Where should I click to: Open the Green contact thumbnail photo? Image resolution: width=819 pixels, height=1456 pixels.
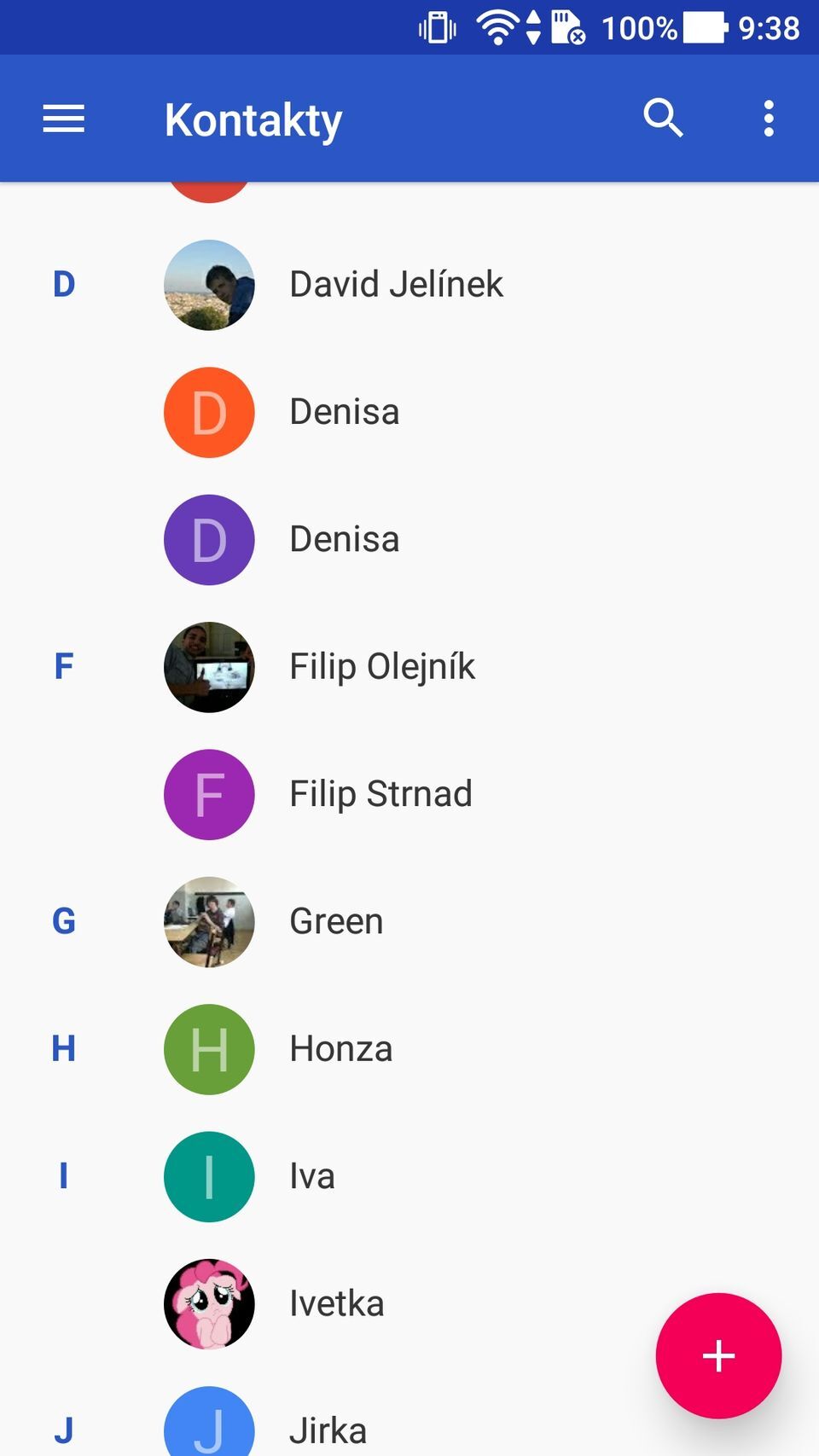point(209,921)
